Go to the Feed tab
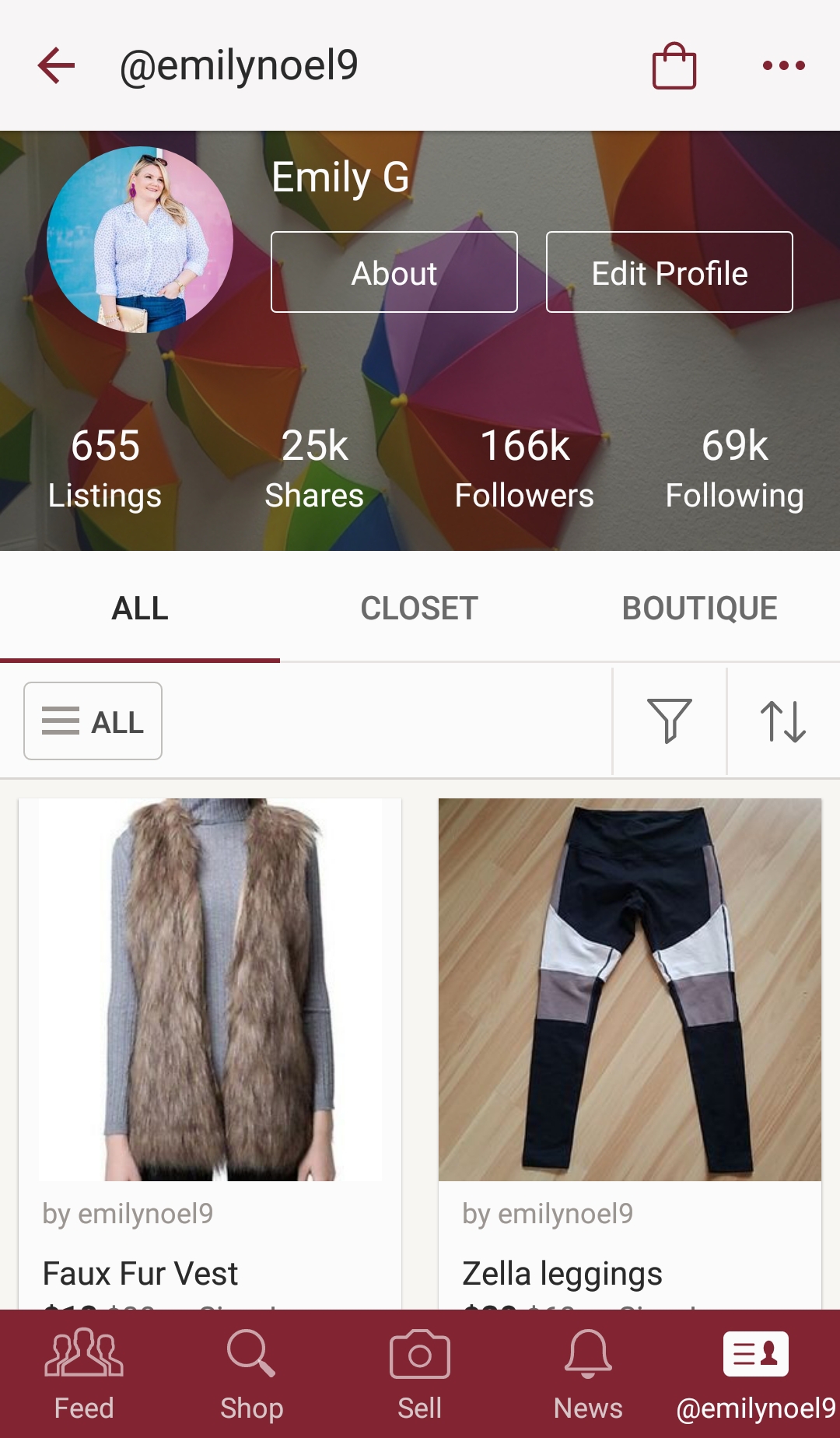This screenshot has height=1438, width=840. [x=84, y=1374]
